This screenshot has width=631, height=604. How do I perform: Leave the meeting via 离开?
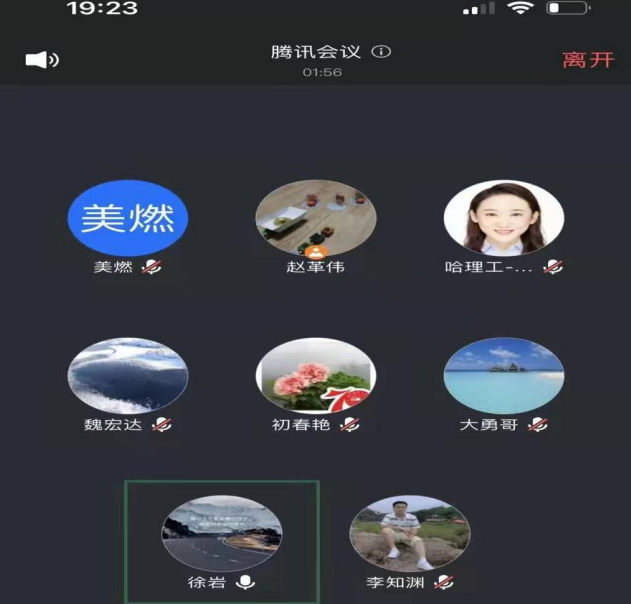(588, 59)
